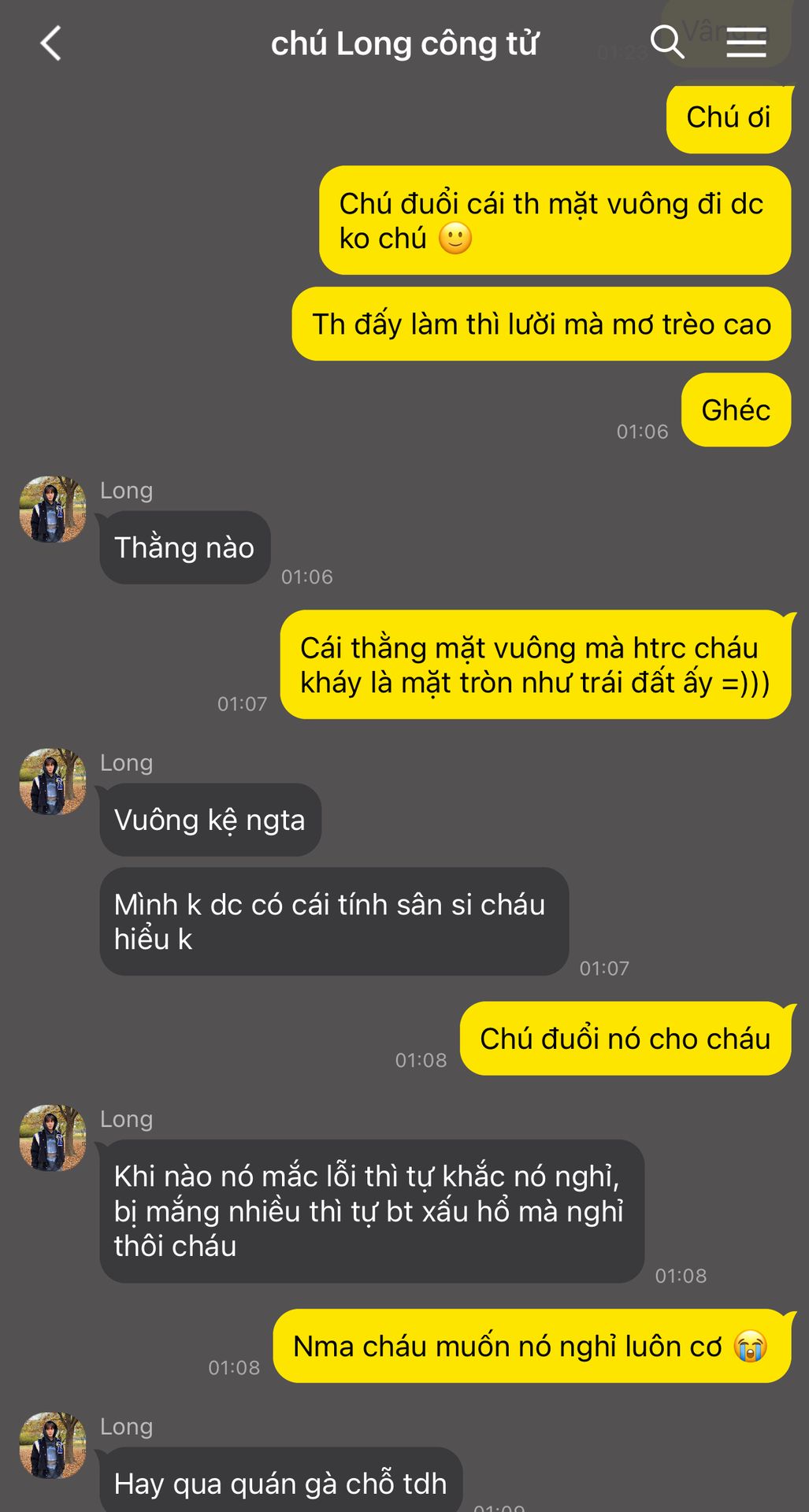Open the chat menu with three lines
This screenshot has width=809, height=1512.
(746, 43)
